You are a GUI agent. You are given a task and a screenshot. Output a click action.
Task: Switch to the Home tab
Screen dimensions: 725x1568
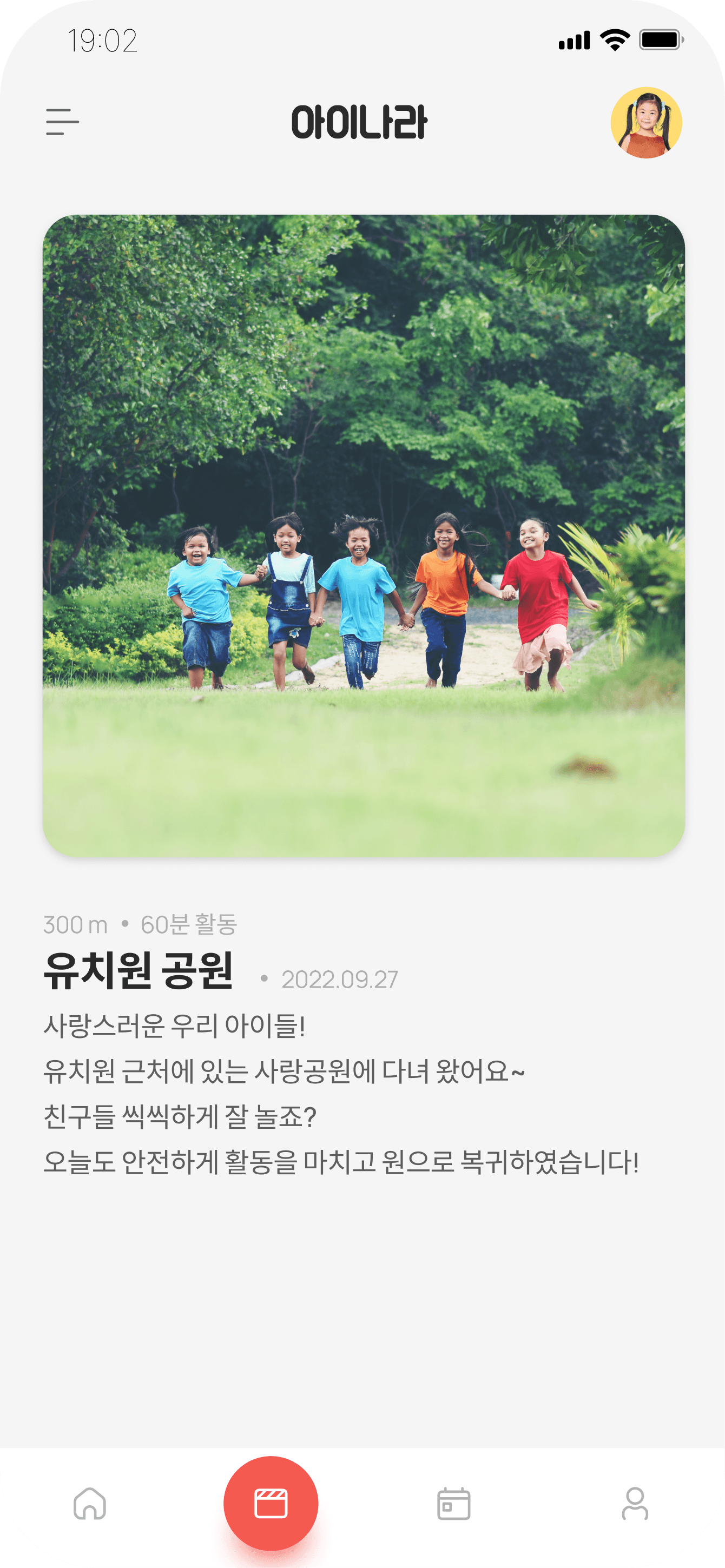click(89, 1504)
